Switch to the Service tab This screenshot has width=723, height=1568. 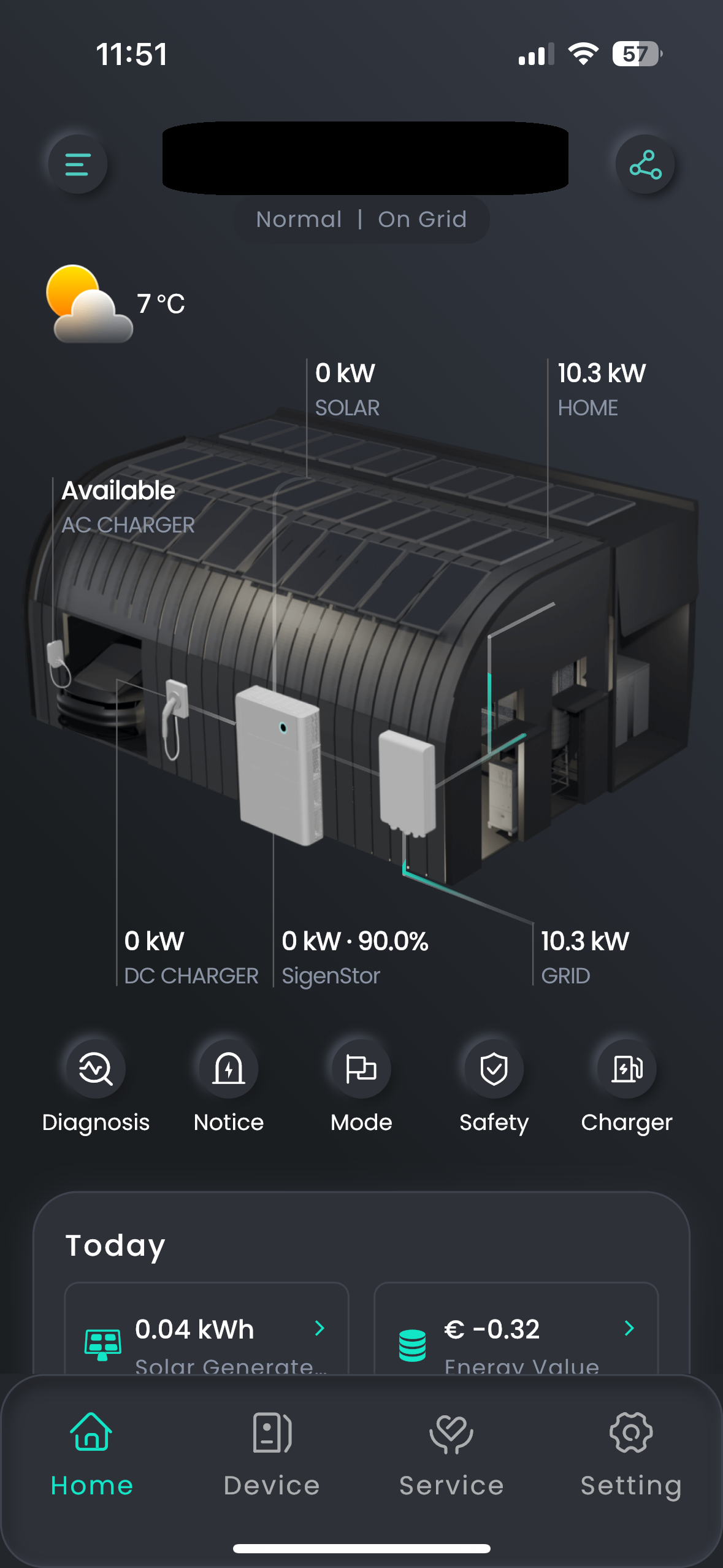click(451, 1454)
